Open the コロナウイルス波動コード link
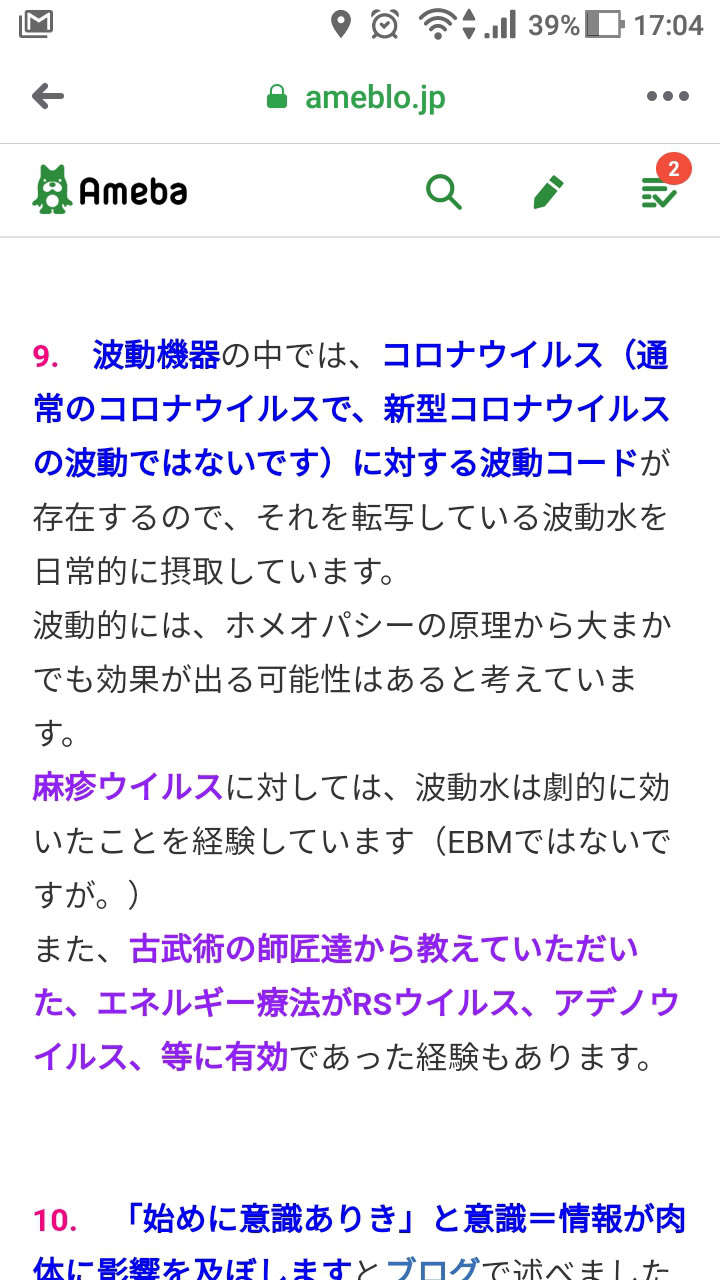This screenshot has height=1280, width=720. tap(351, 409)
